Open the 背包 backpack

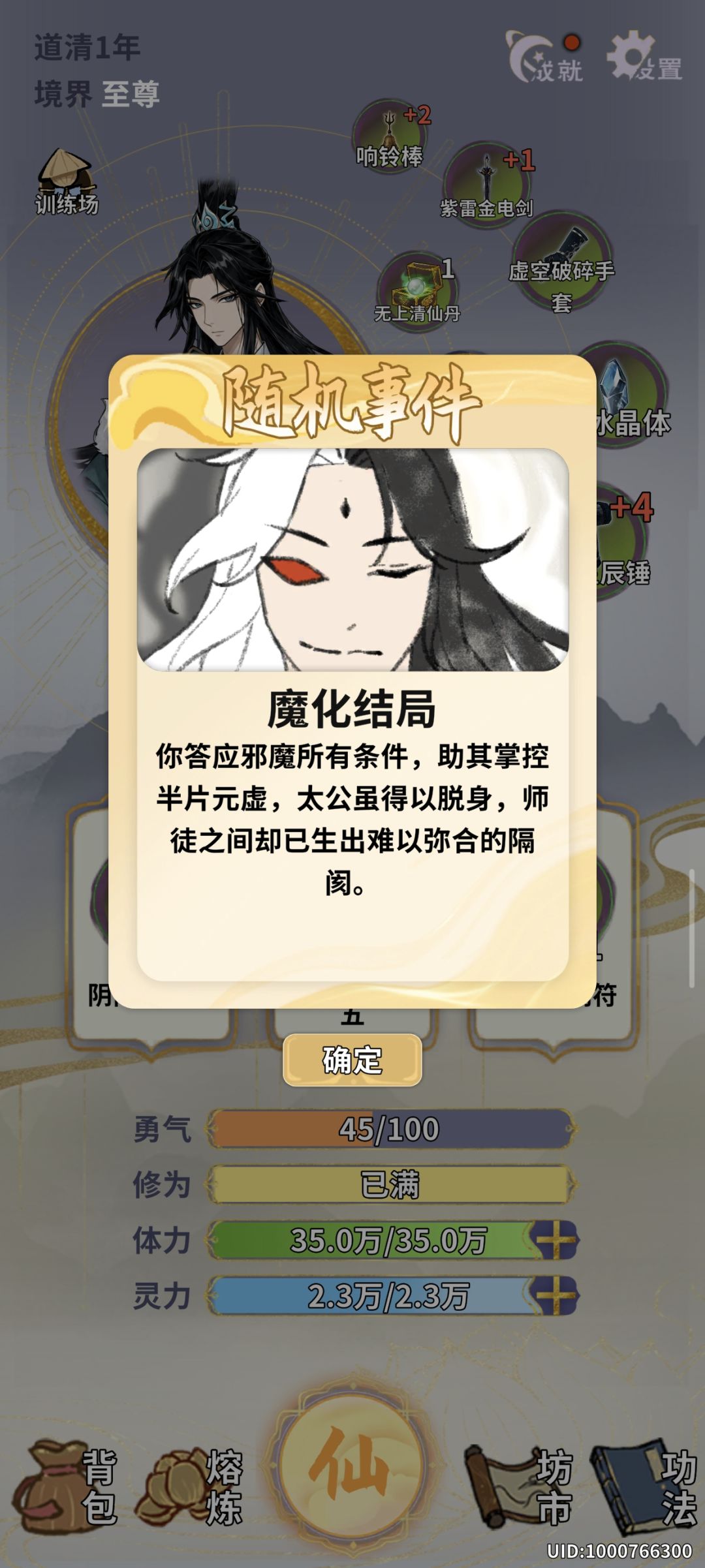tap(67, 1488)
